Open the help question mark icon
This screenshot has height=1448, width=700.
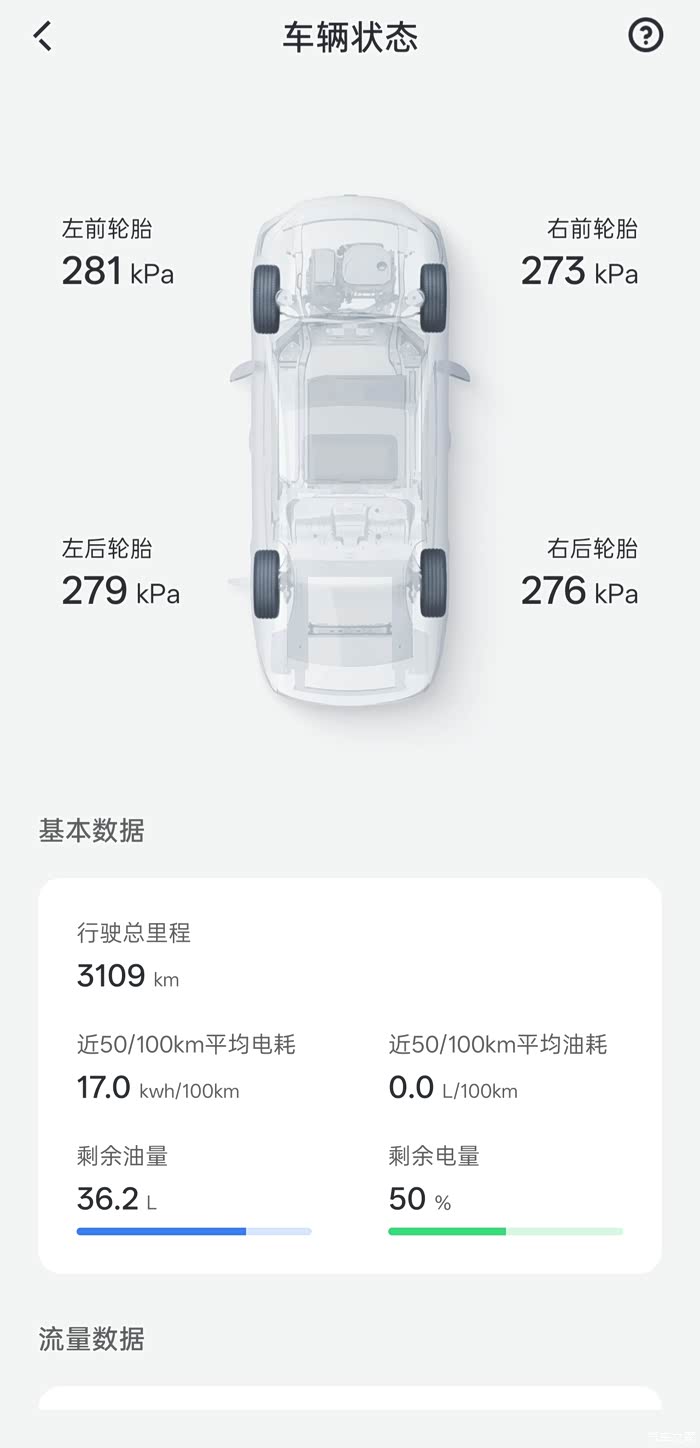[645, 36]
